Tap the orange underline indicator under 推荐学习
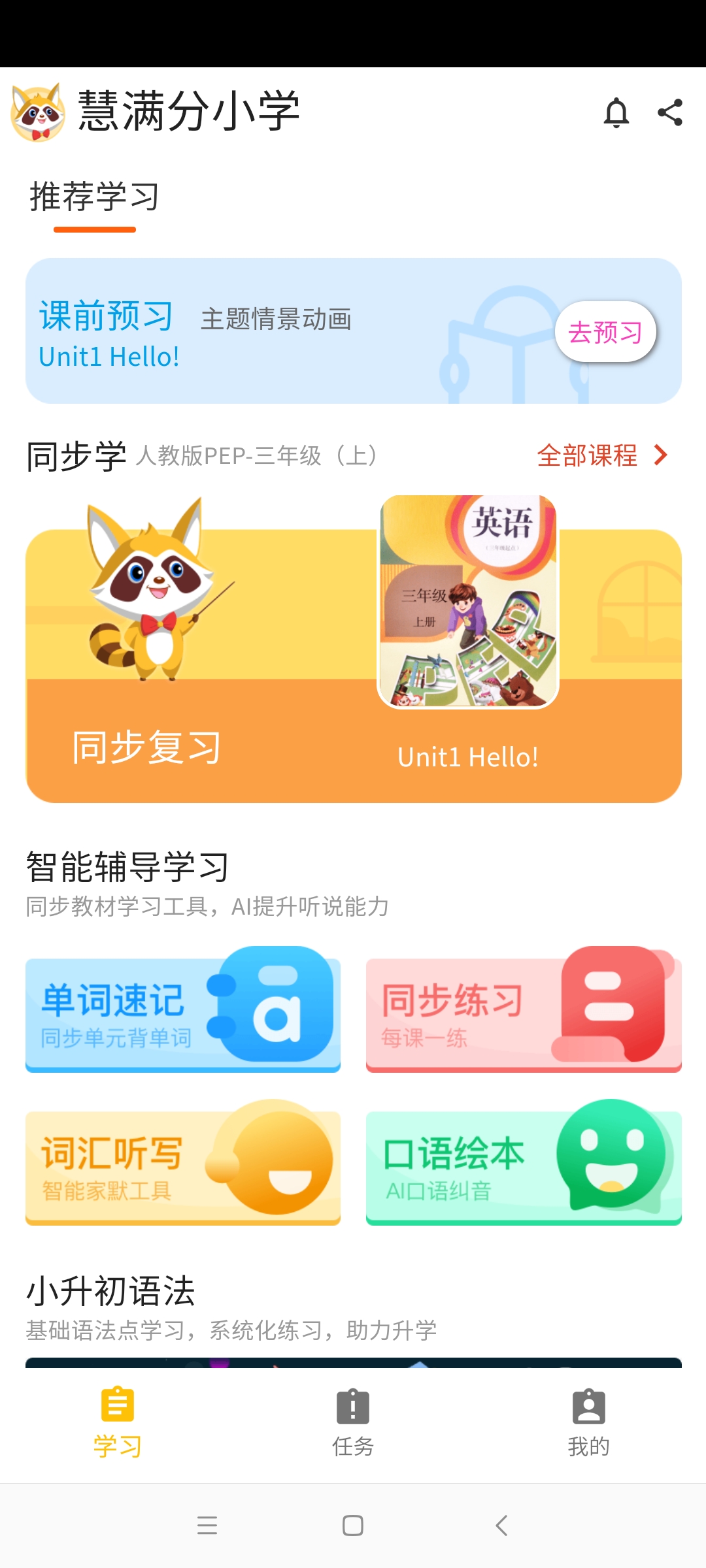706x1568 pixels. point(95,229)
